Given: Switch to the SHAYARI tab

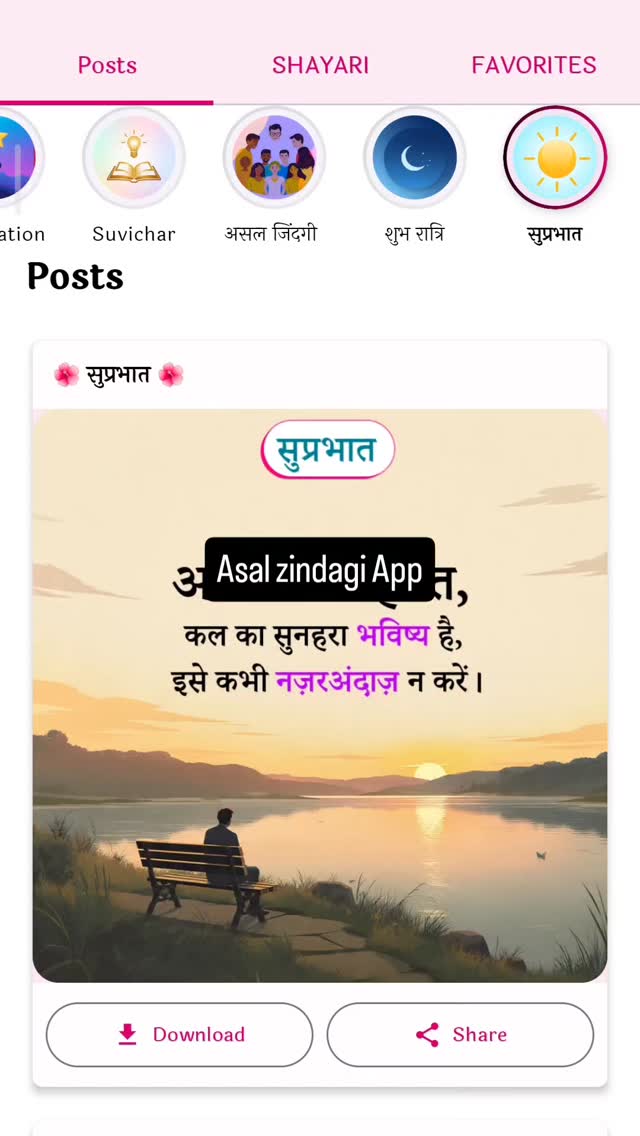Looking at the screenshot, I should [320, 66].
